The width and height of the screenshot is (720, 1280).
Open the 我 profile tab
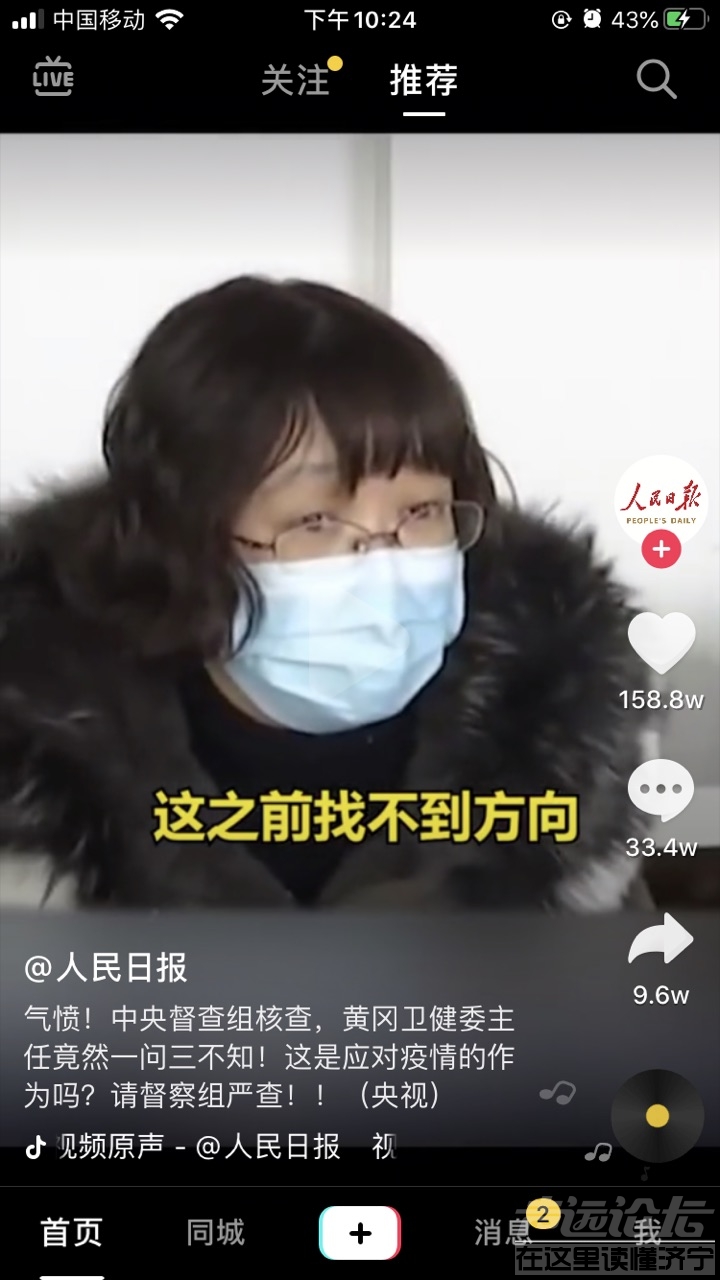click(x=648, y=1233)
